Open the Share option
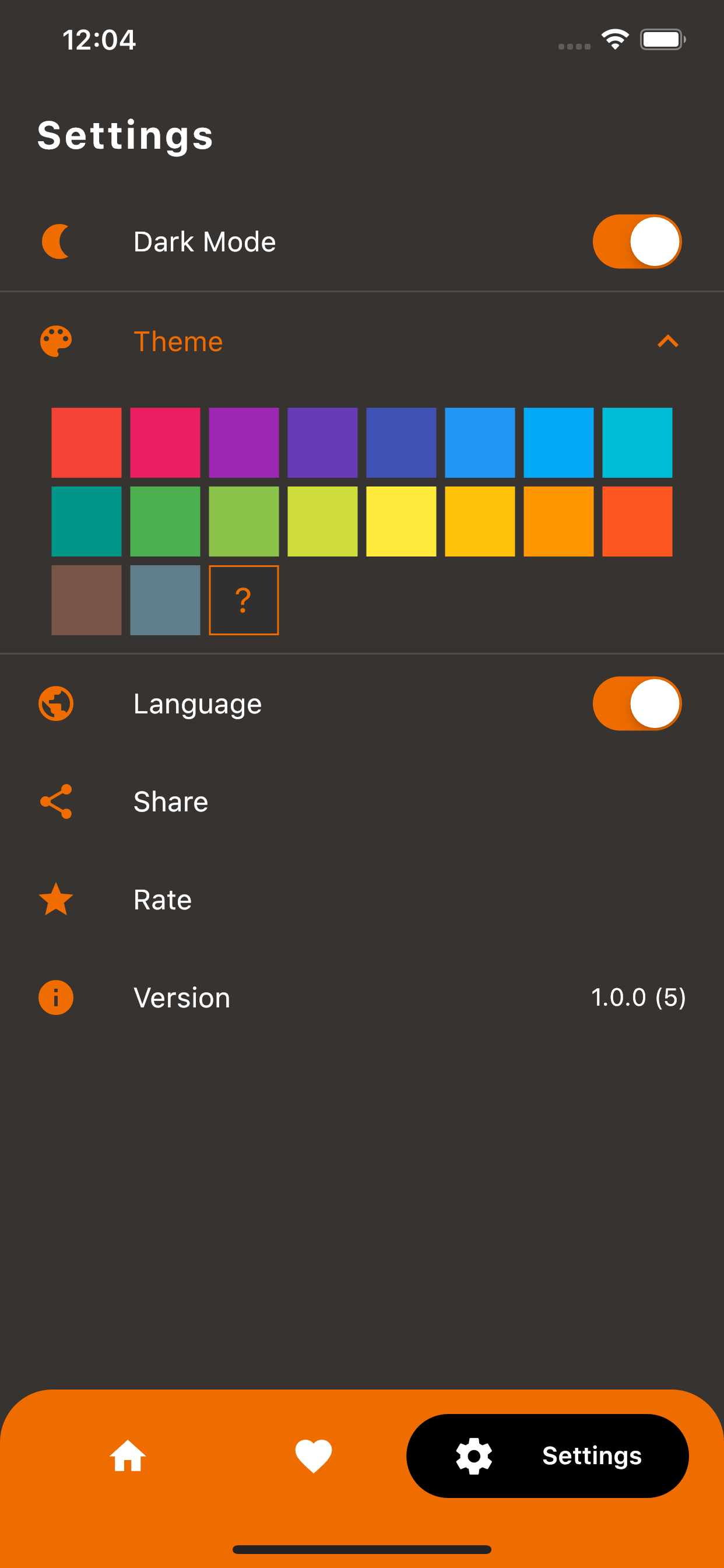The image size is (724, 1568). (362, 801)
